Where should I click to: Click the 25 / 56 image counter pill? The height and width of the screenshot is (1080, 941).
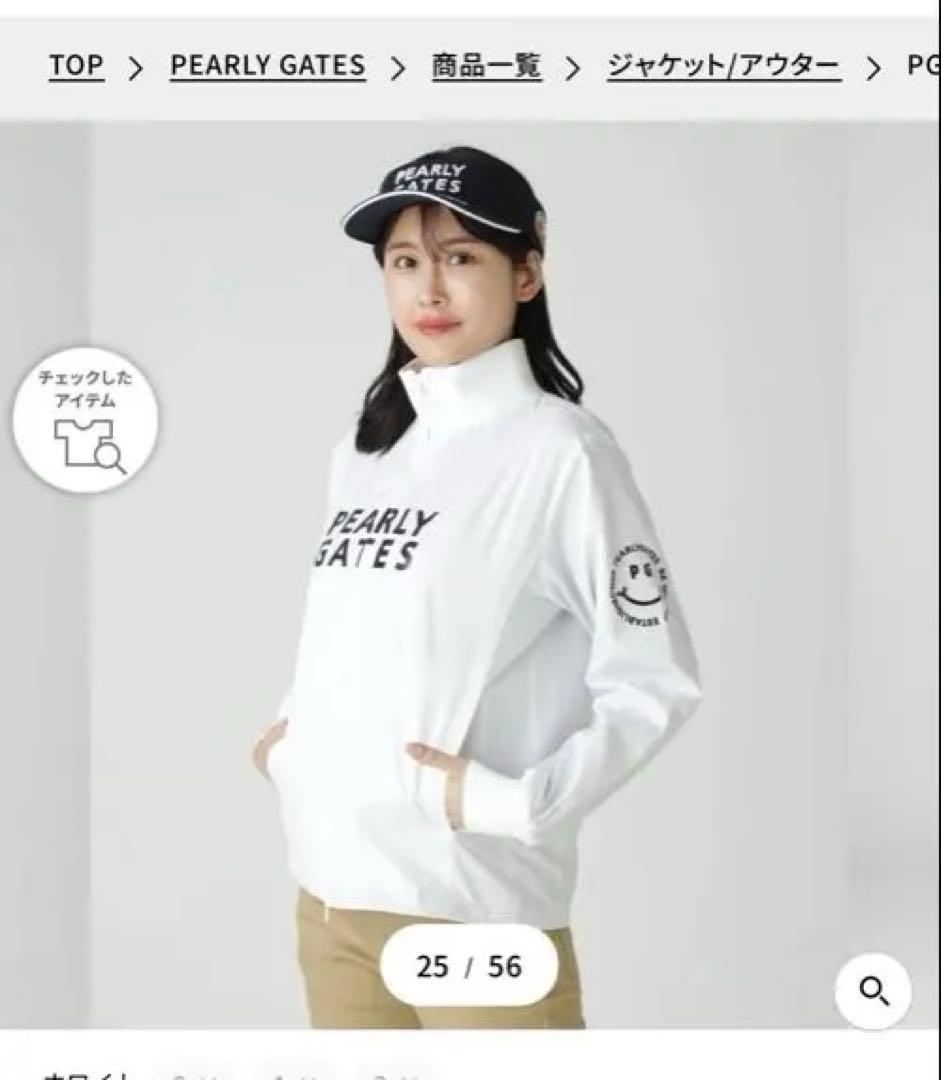470,965
